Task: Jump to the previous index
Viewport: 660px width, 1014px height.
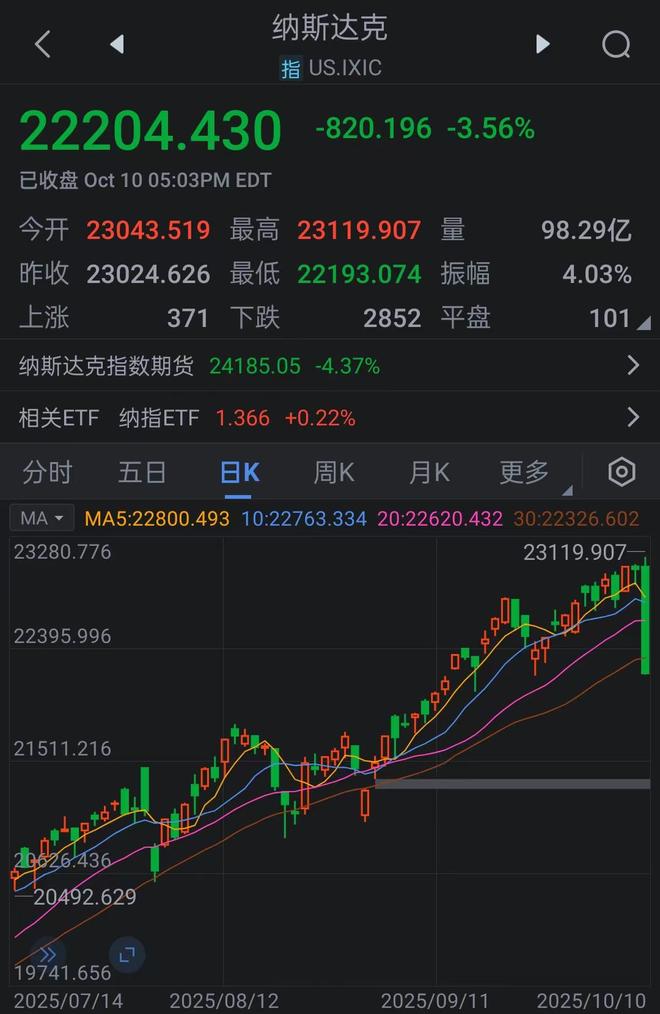Action: [117, 44]
